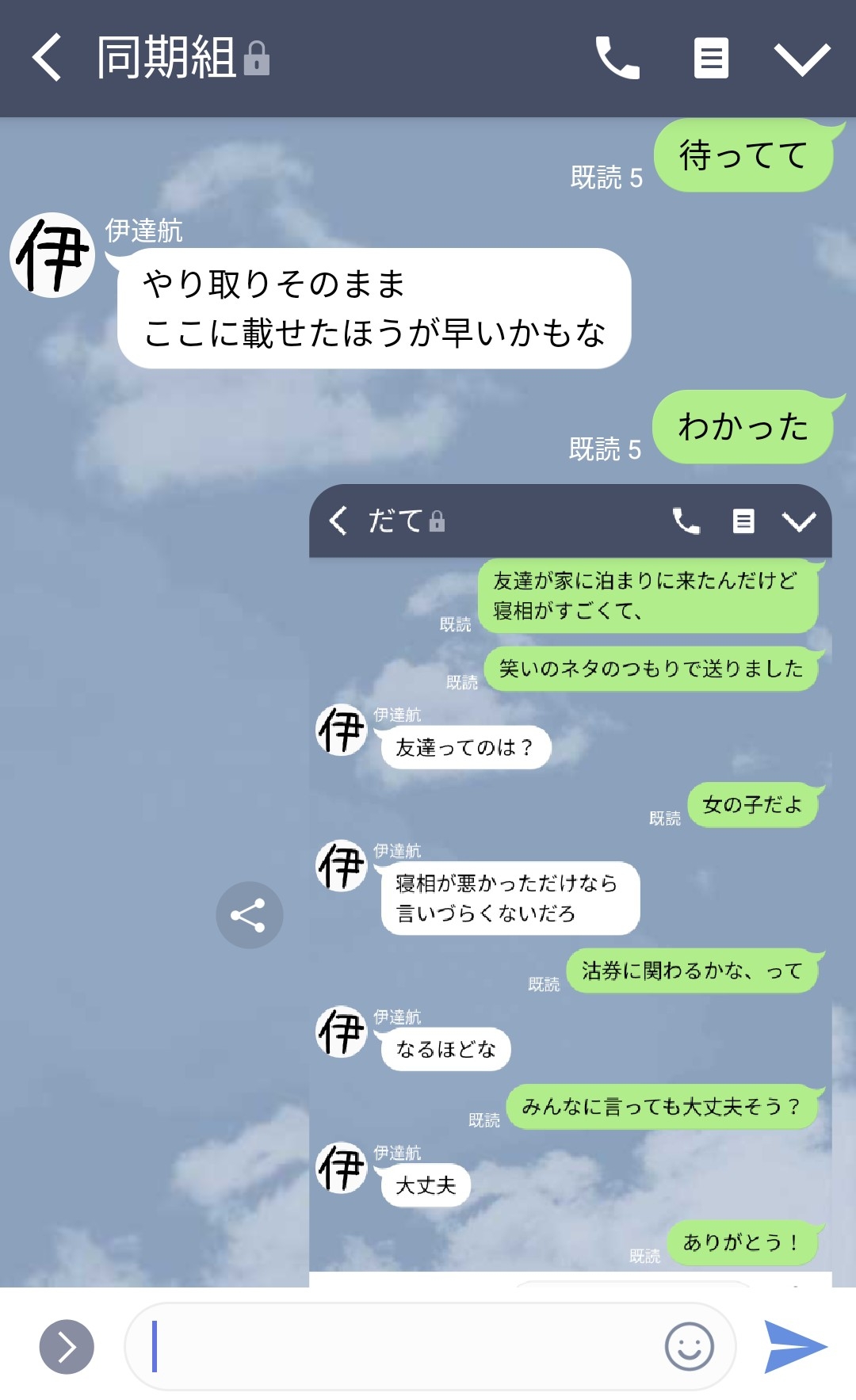Open 伊達航's profile picture
856x1400 pixels.
click(52, 255)
